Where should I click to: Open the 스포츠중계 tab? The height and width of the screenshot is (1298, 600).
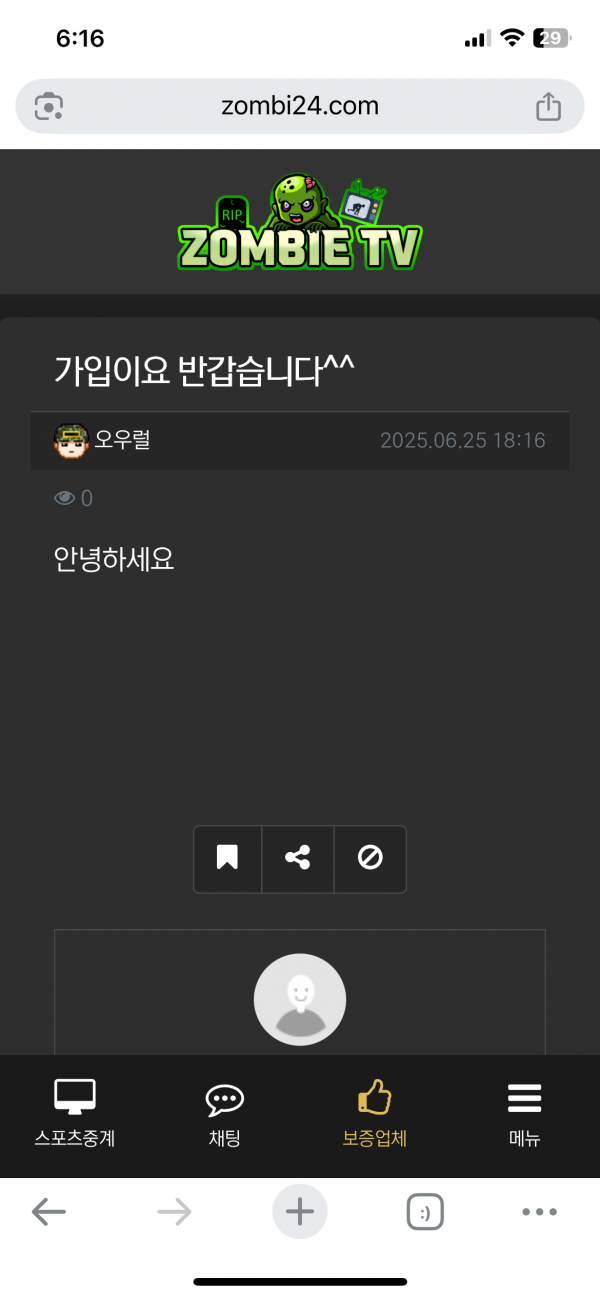pyautogui.click(x=75, y=1114)
